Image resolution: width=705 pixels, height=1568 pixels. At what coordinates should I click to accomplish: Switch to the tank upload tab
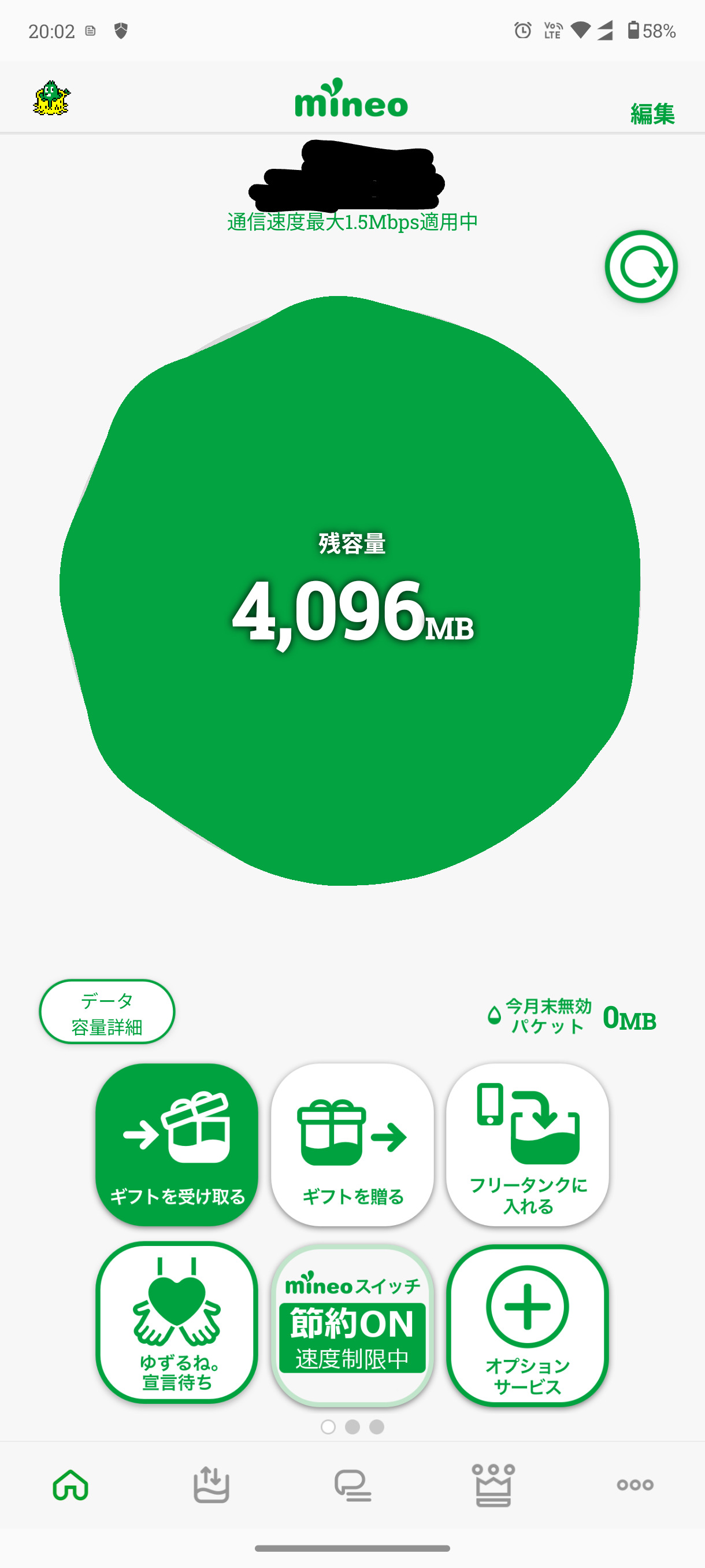211,1485
